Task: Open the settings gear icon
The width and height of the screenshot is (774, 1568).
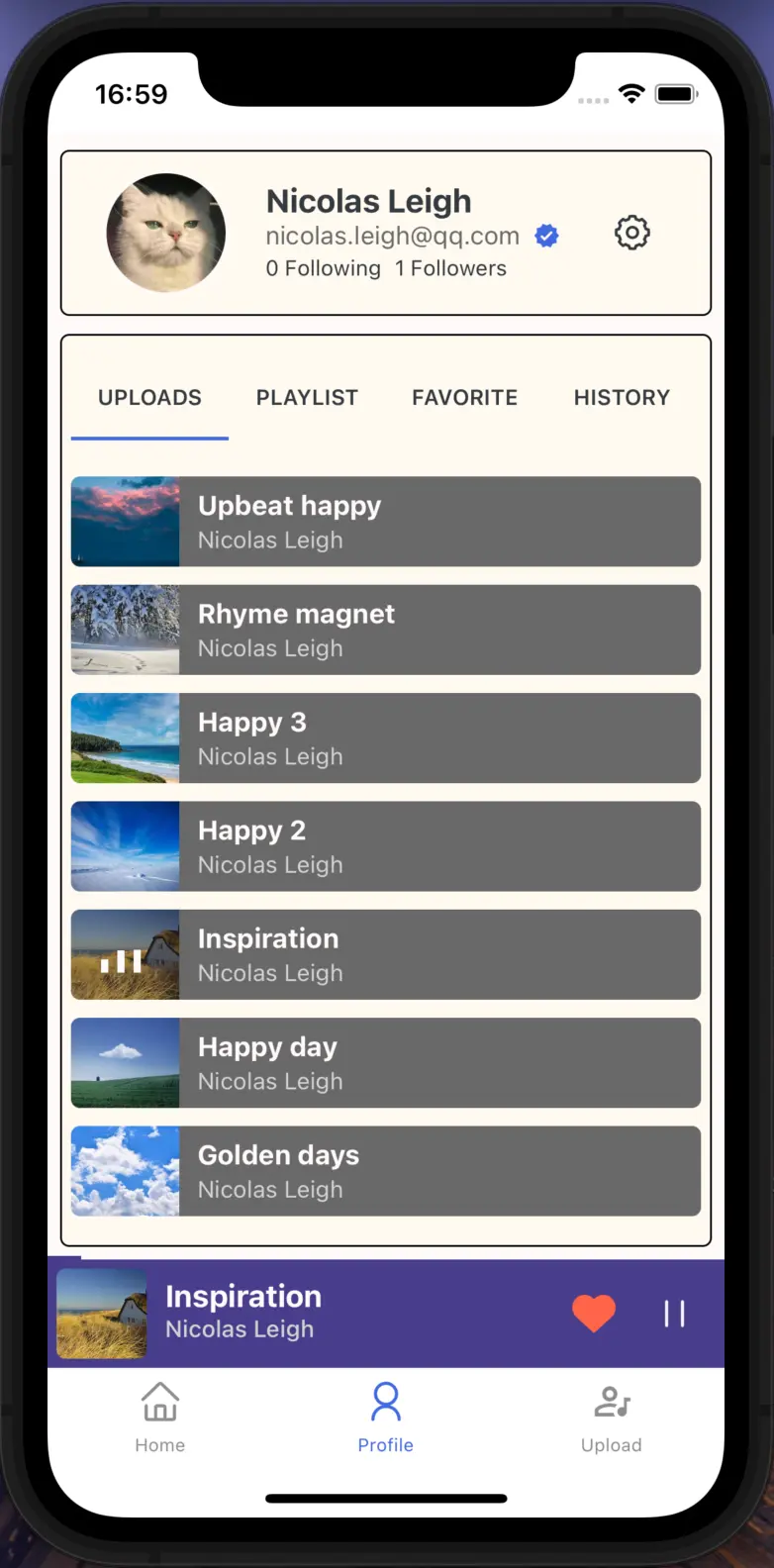Action: pyautogui.click(x=631, y=234)
